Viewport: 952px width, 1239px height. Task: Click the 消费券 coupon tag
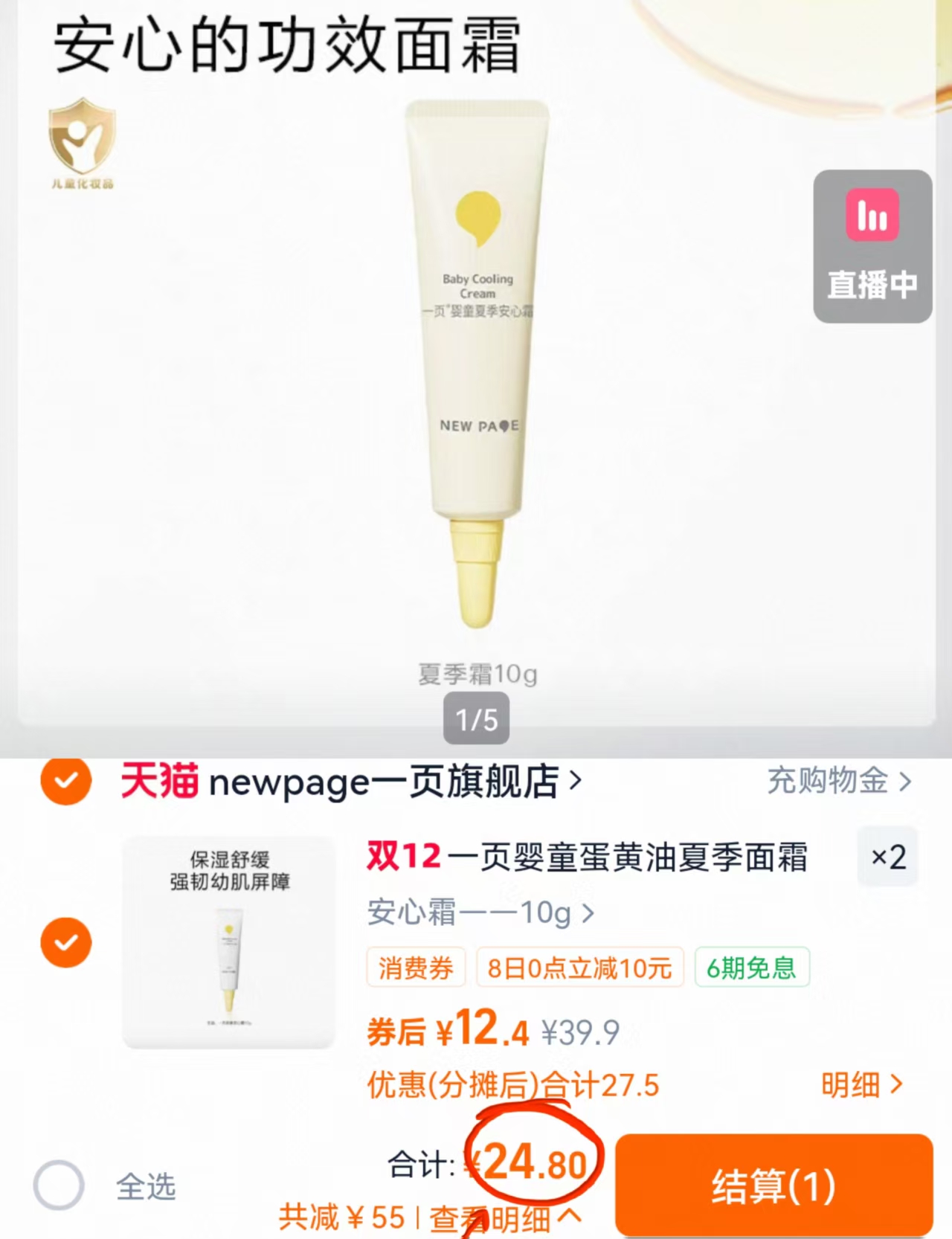pos(416,967)
